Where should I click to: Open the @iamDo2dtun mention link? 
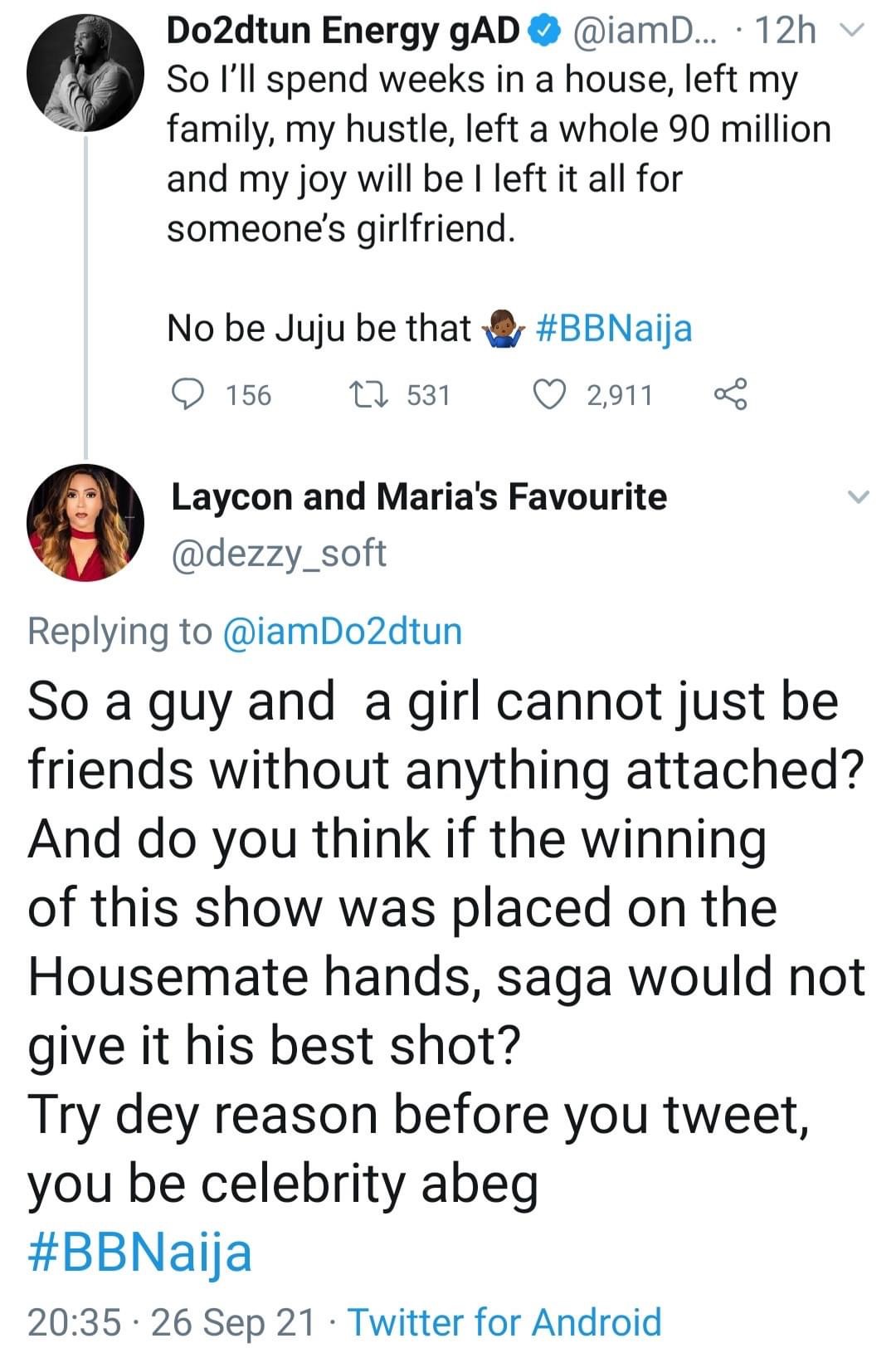pyautogui.click(x=342, y=632)
